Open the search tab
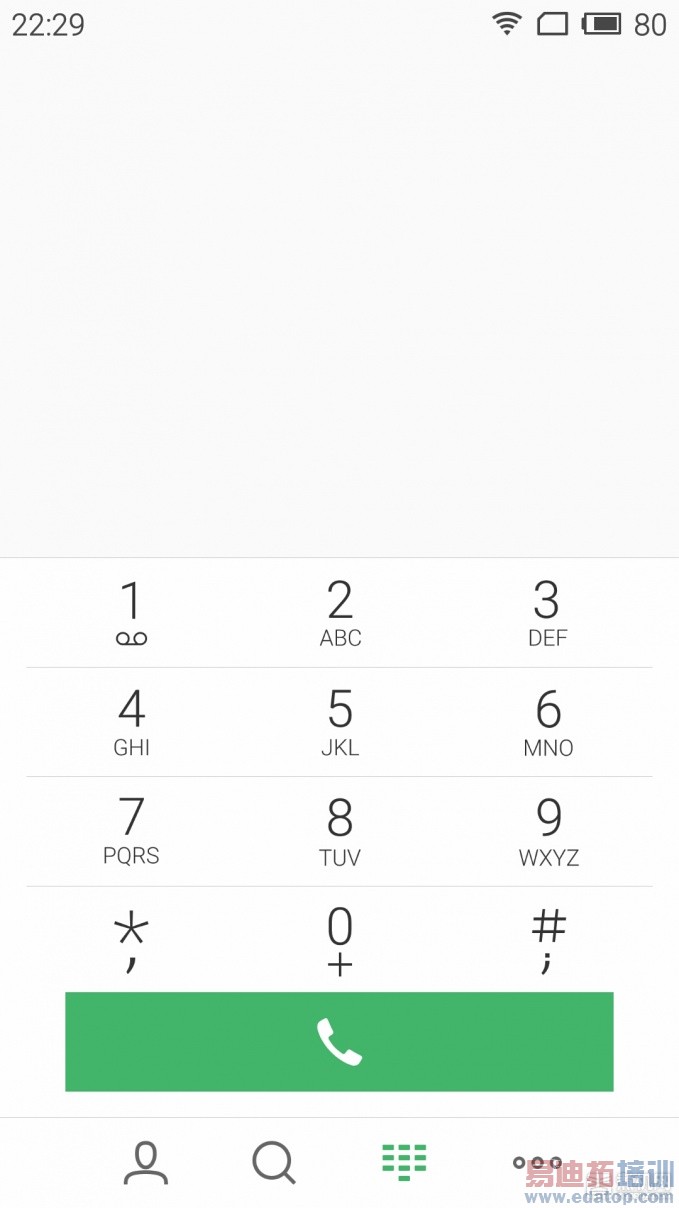The width and height of the screenshot is (679, 1208). pyautogui.click(x=273, y=1163)
